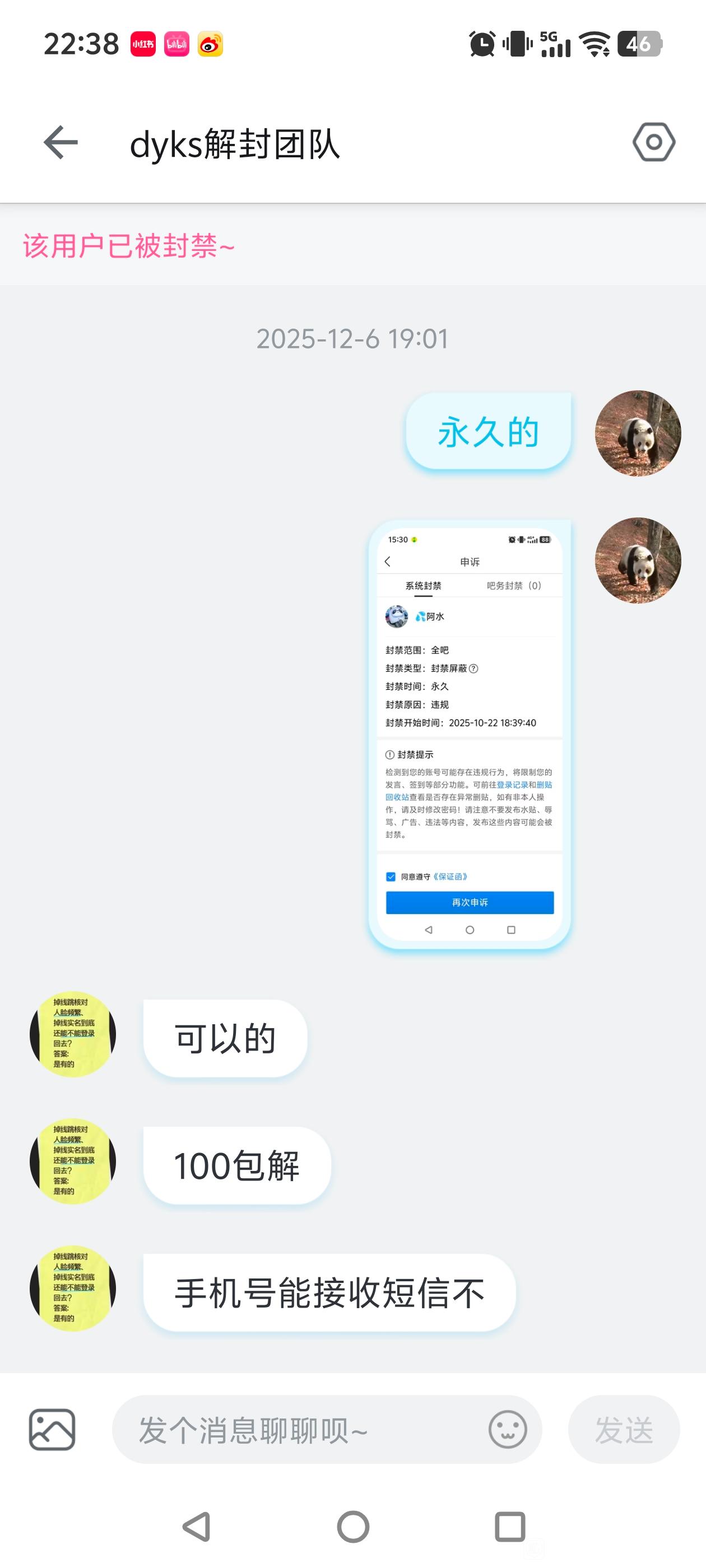View panda avatar next to 永久的
The image size is (706, 1568).
point(638,433)
